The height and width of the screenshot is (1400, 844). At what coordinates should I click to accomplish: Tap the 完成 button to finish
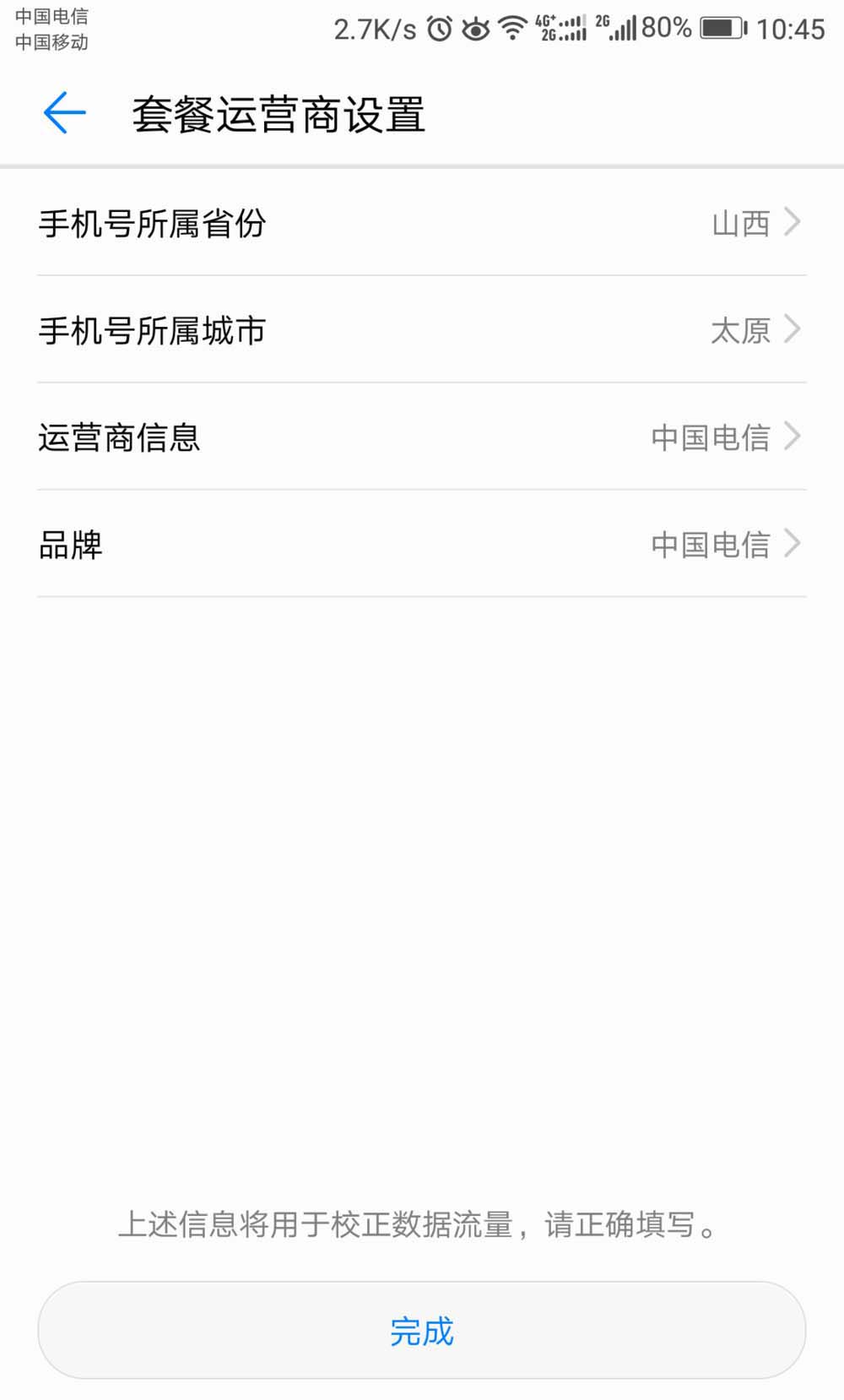pyautogui.click(x=422, y=1331)
